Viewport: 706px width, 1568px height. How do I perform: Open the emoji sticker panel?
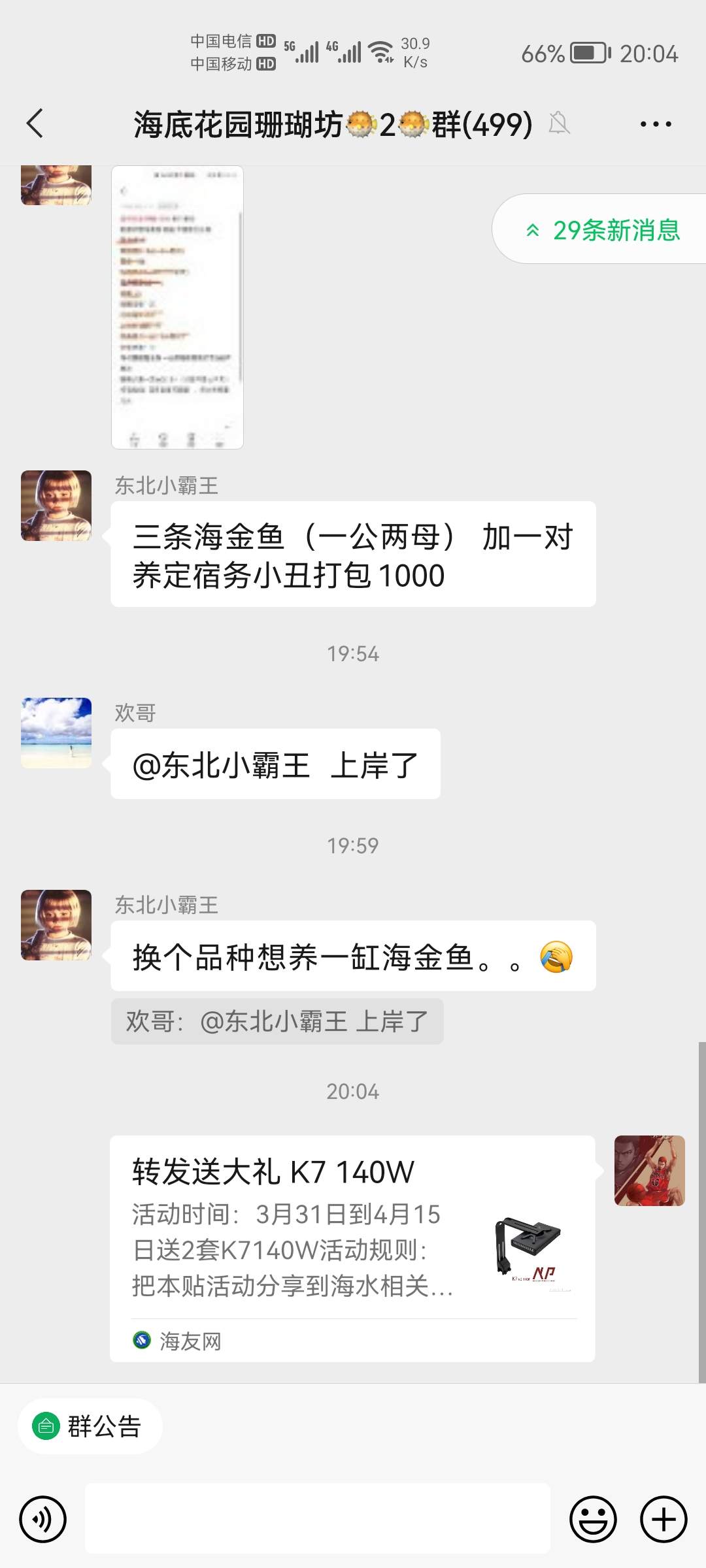[593, 1519]
